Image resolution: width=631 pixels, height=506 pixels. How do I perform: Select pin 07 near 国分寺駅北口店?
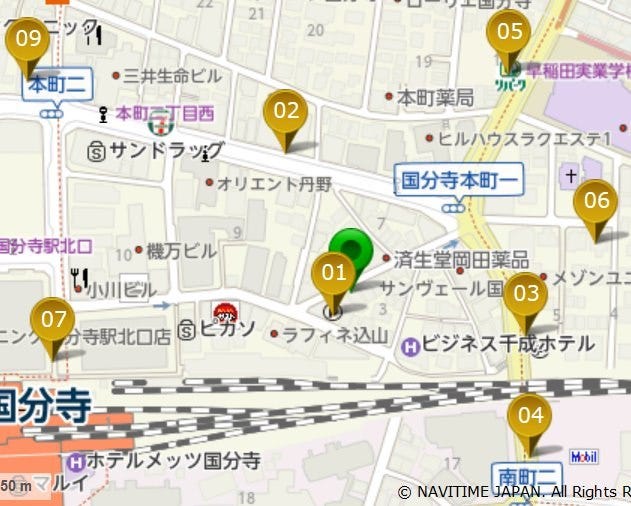point(53,320)
